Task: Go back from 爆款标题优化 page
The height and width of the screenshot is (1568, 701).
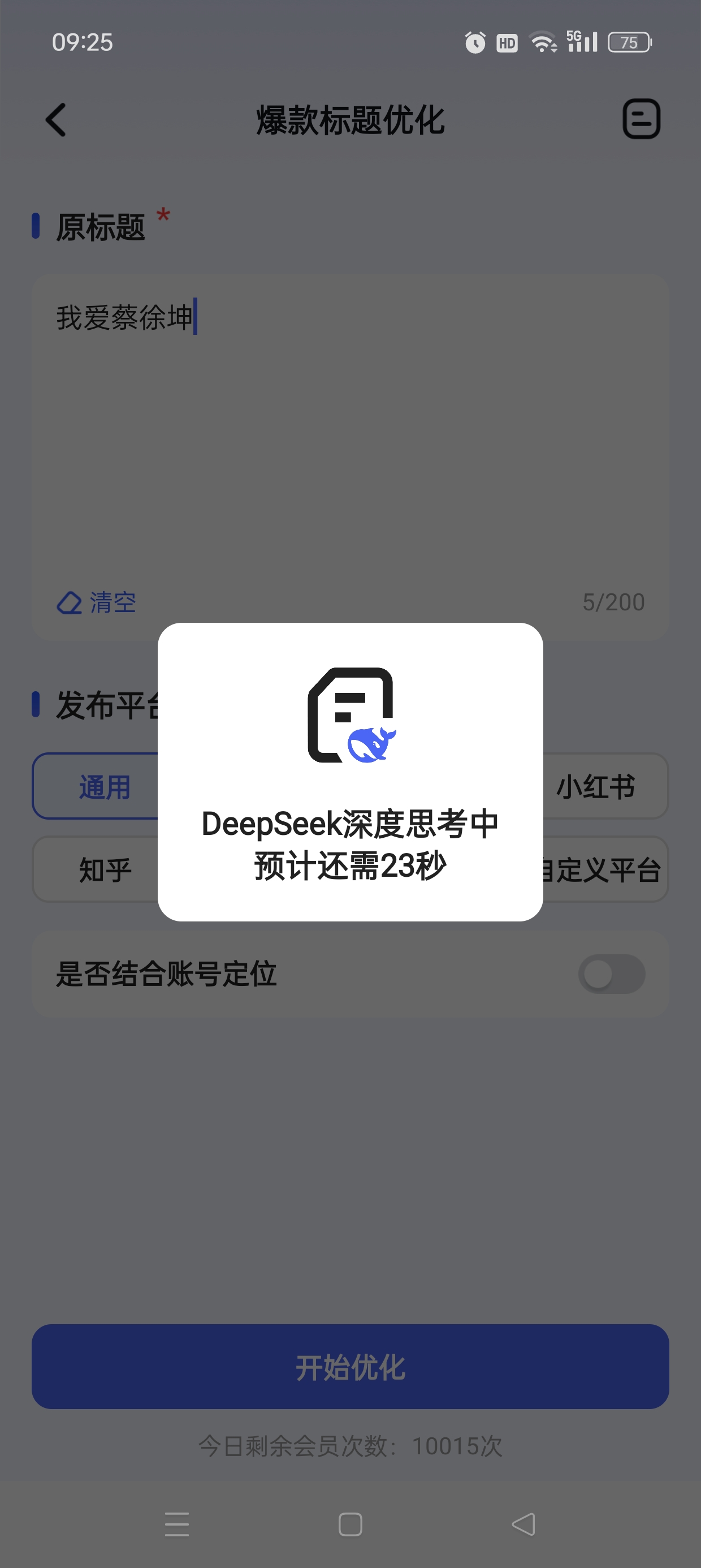Action: [56, 120]
